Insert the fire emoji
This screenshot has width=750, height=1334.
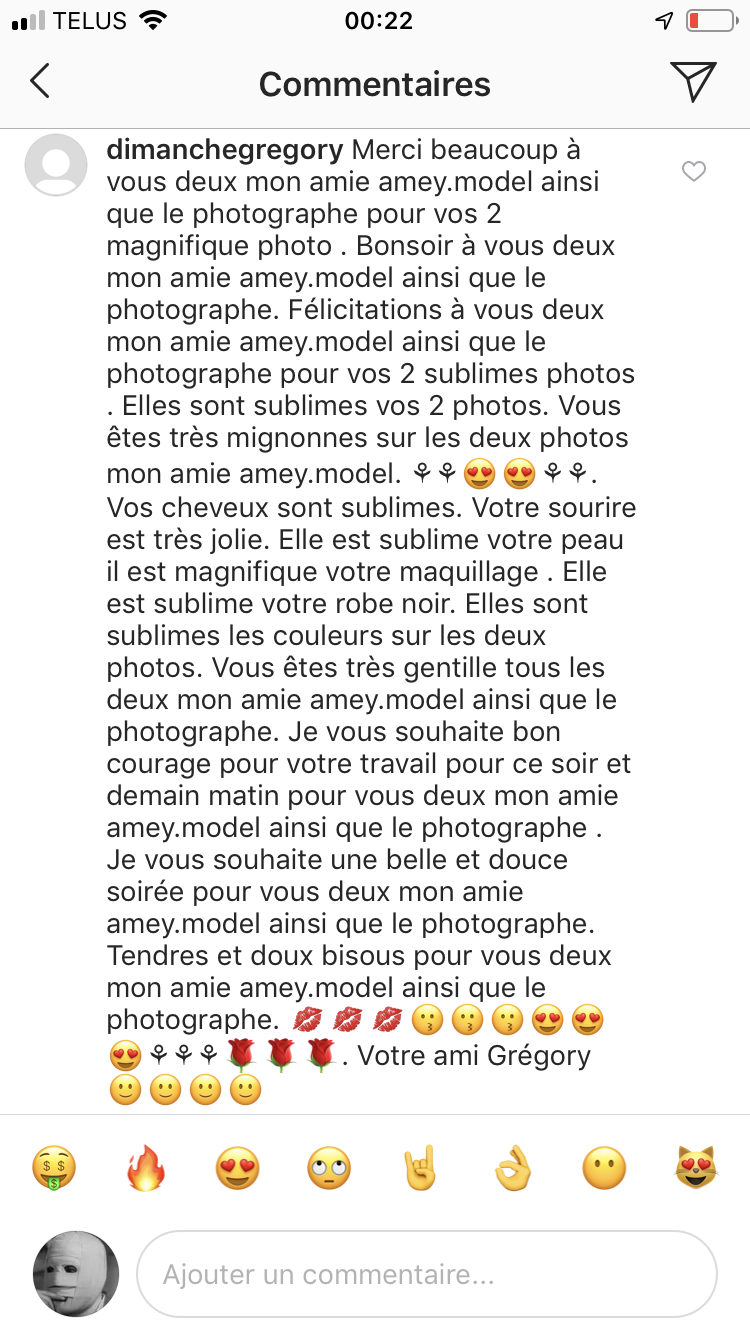[146, 1168]
